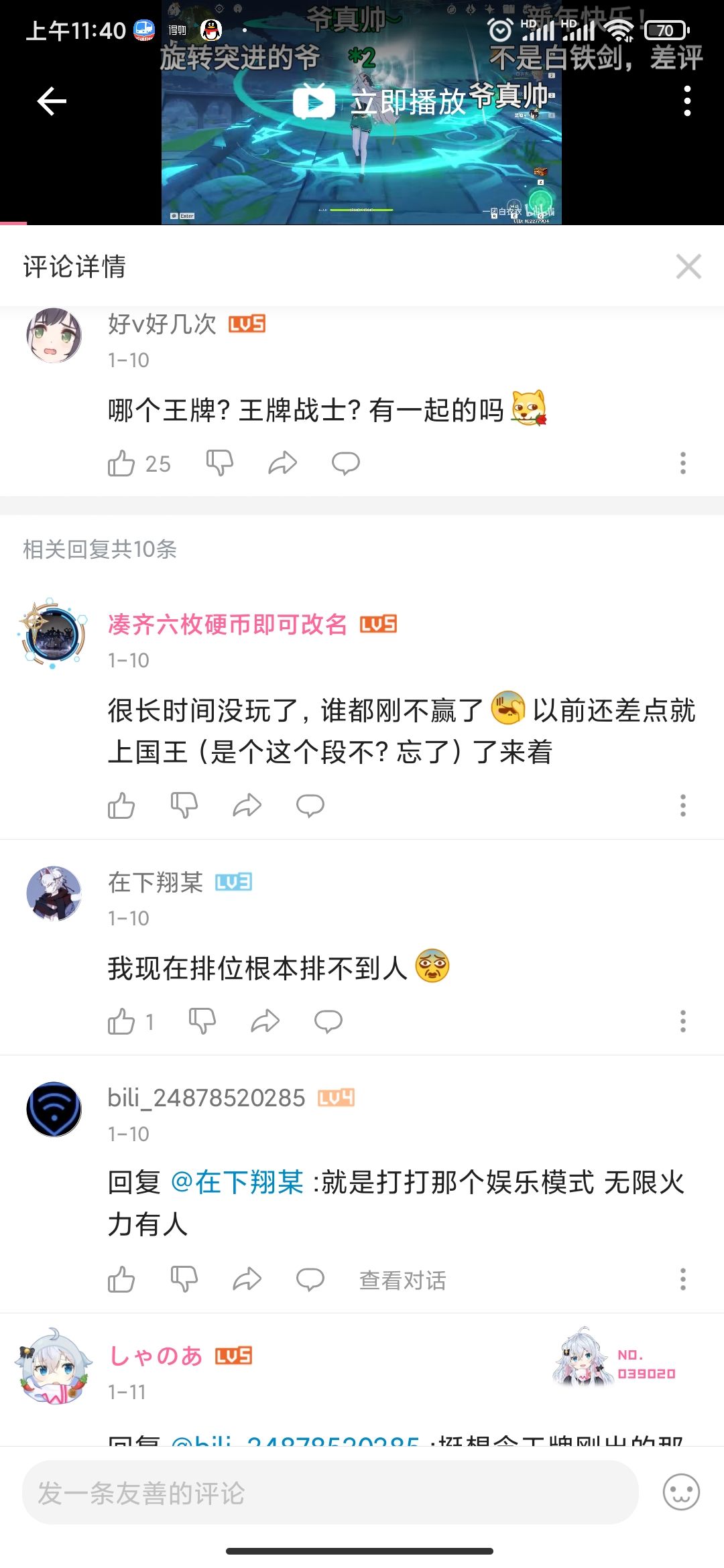Dislike the comment by 好v好几次
The image size is (724, 1568).
219,463
